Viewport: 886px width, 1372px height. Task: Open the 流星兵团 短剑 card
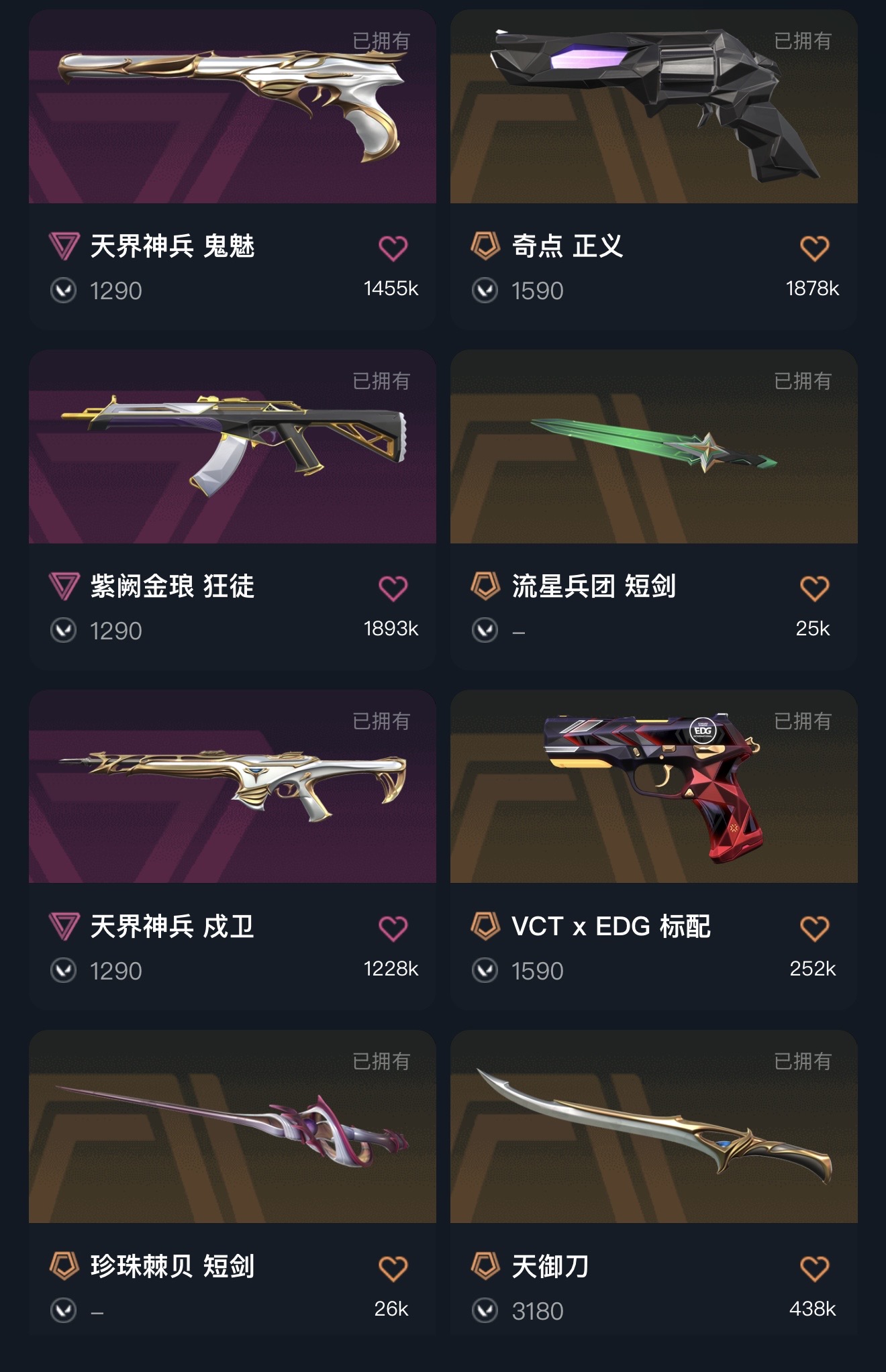click(x=654, y=509)
